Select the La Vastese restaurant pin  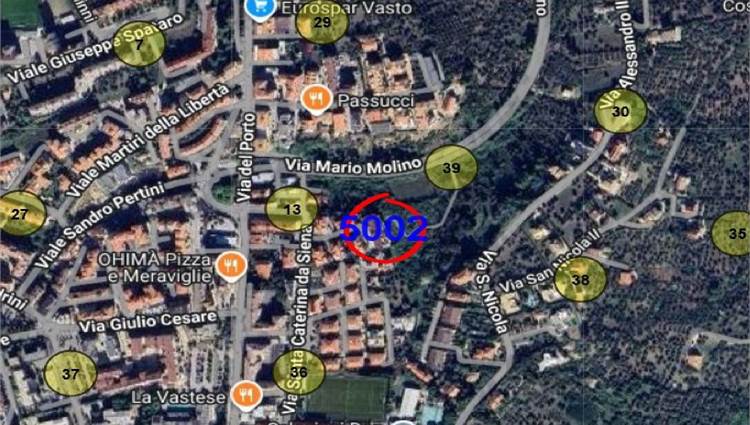click(244, 393)
